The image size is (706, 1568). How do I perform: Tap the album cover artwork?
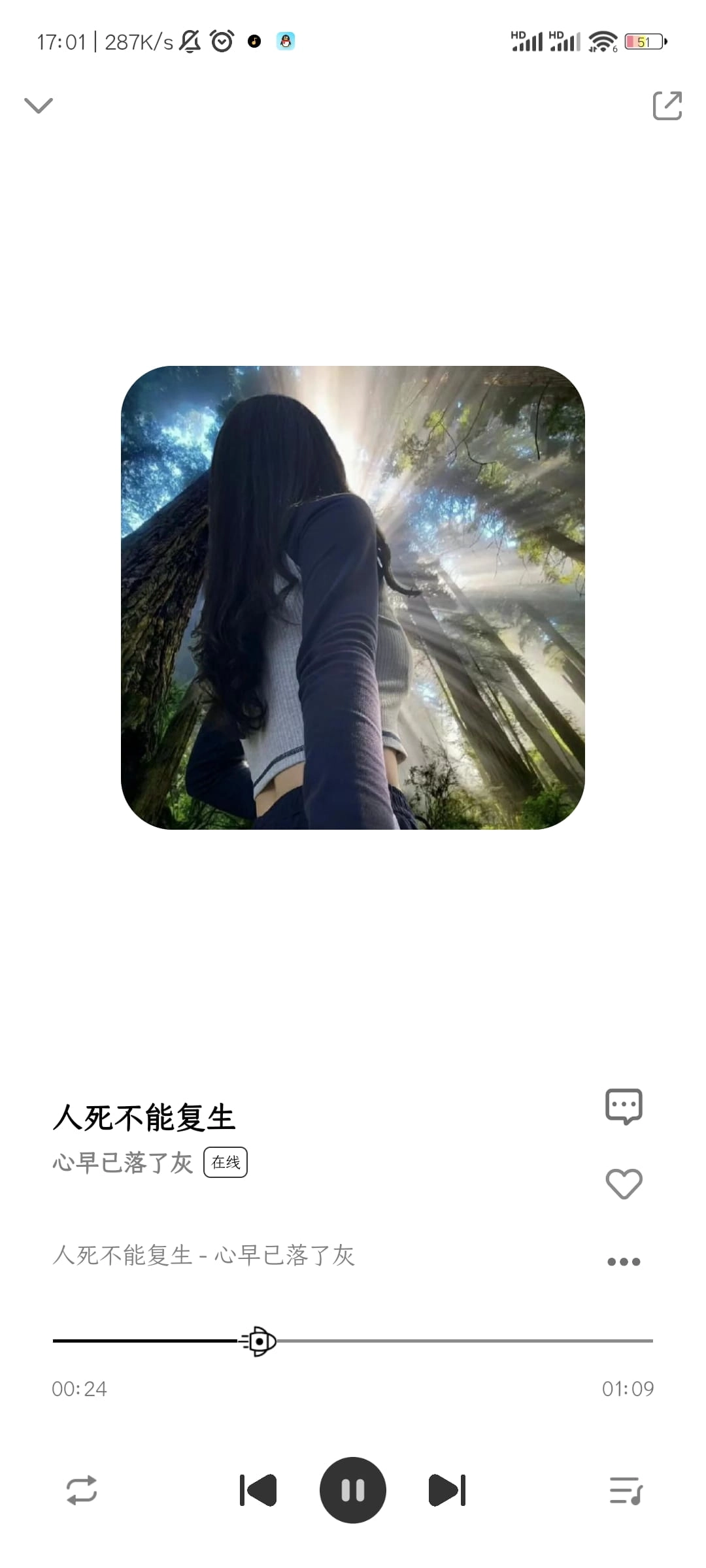pyautogui.click(x=353, y=601)
